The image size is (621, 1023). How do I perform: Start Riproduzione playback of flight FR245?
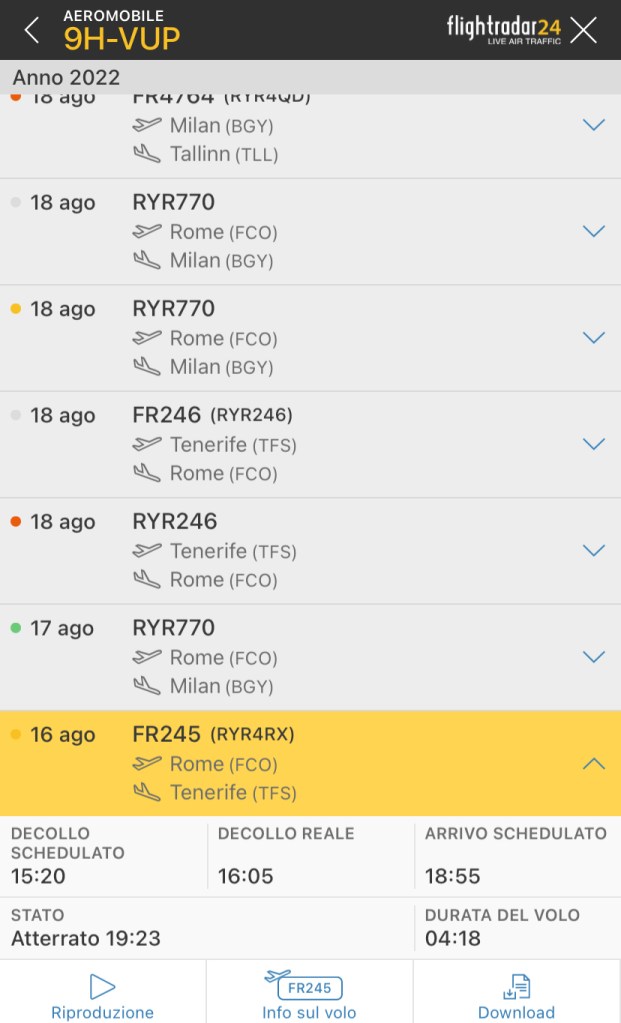pyautogui.click(x=103, y=995)
